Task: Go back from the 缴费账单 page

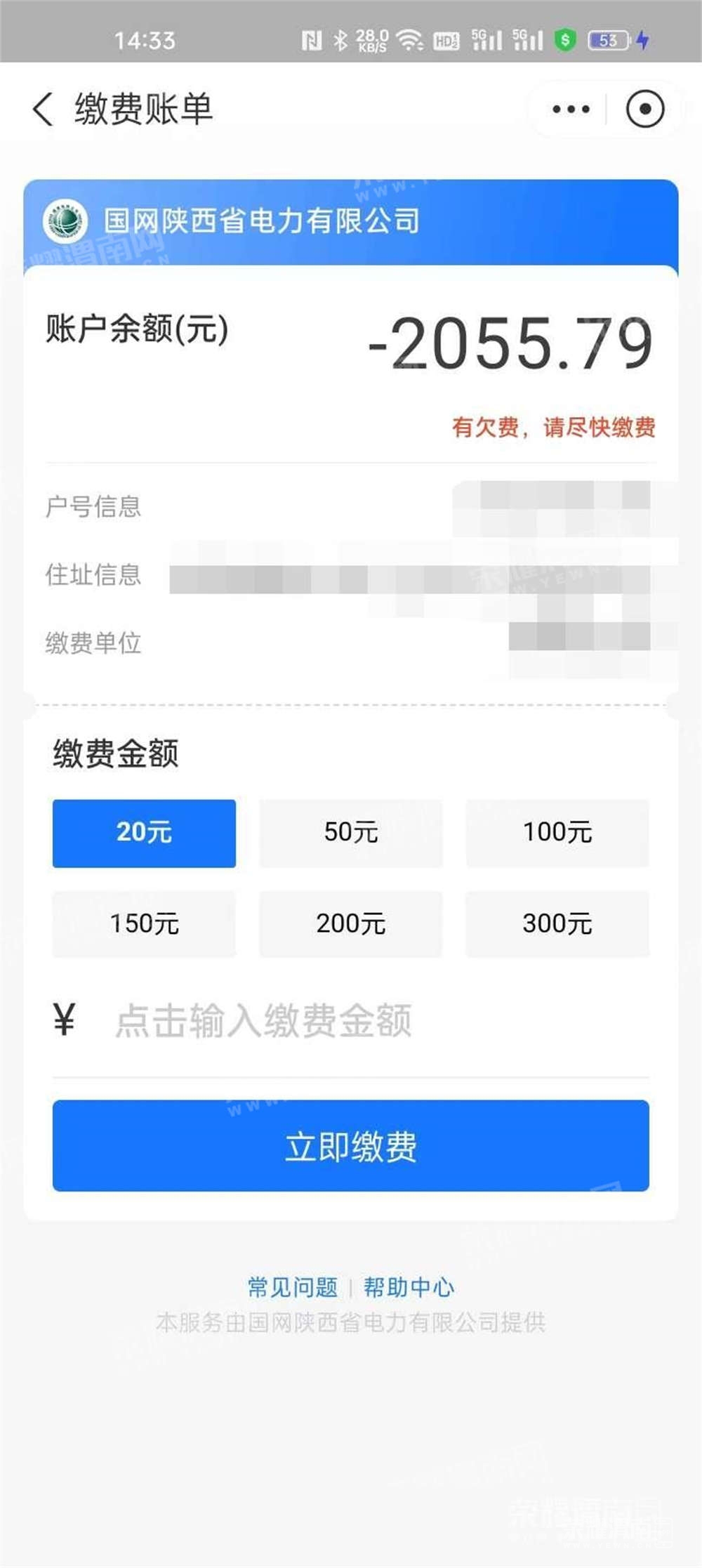Action: 43,110
